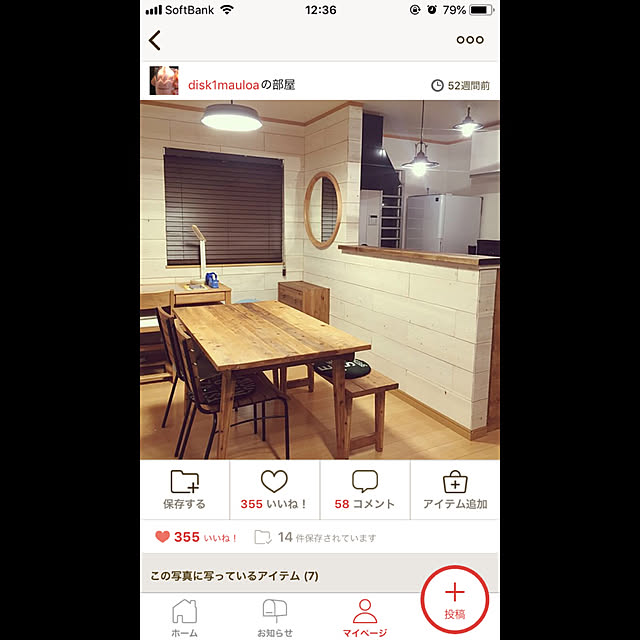This screenshot has height=640, width=640.
Task: Switch to the マイページ tab
Action: [x=364, y=617]
